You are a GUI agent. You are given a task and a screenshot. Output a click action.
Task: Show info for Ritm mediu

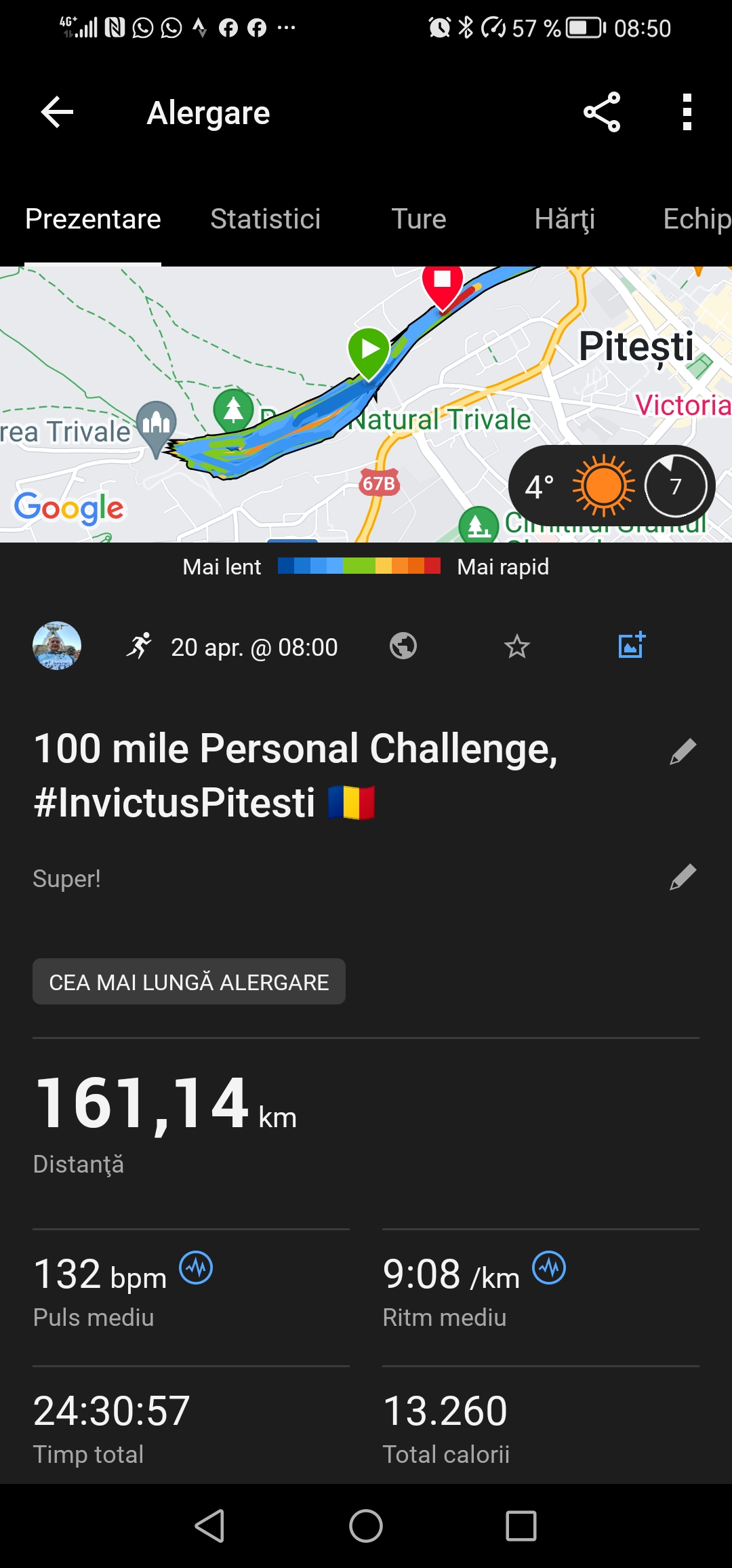pos(549,1268)
